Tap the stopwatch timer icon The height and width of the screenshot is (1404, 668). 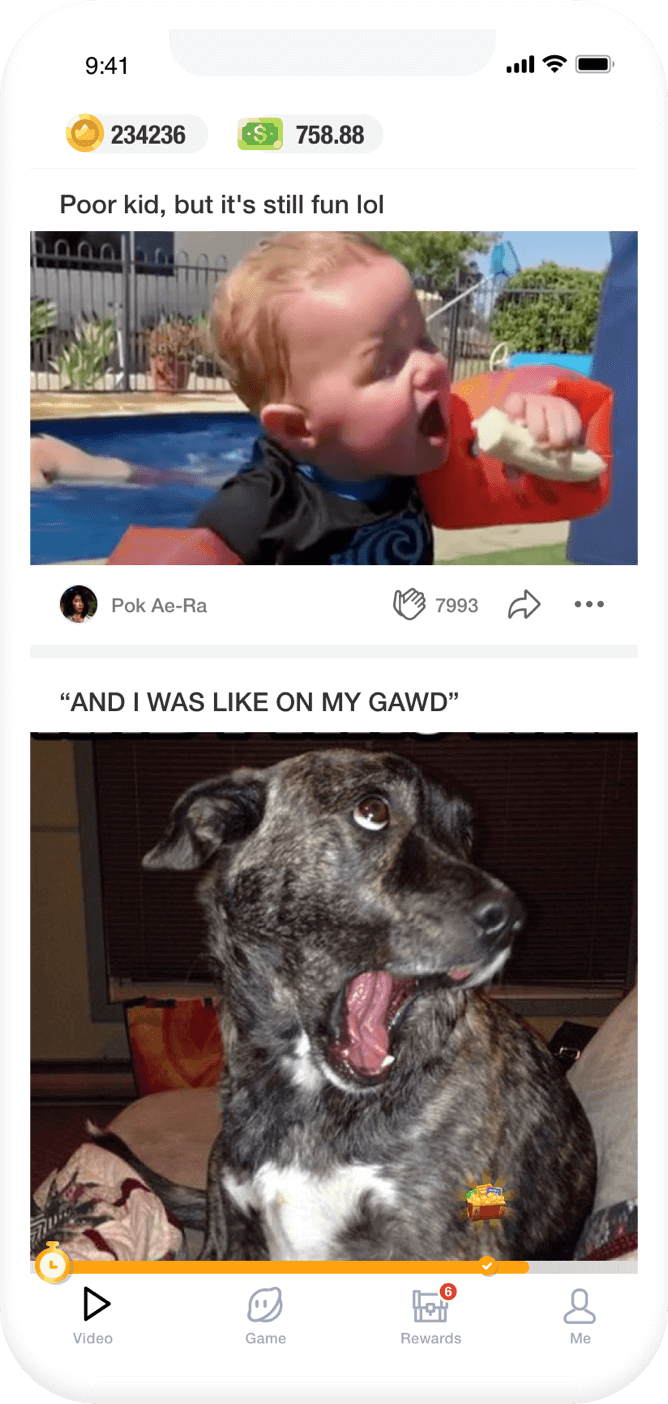coord(52,1264)
